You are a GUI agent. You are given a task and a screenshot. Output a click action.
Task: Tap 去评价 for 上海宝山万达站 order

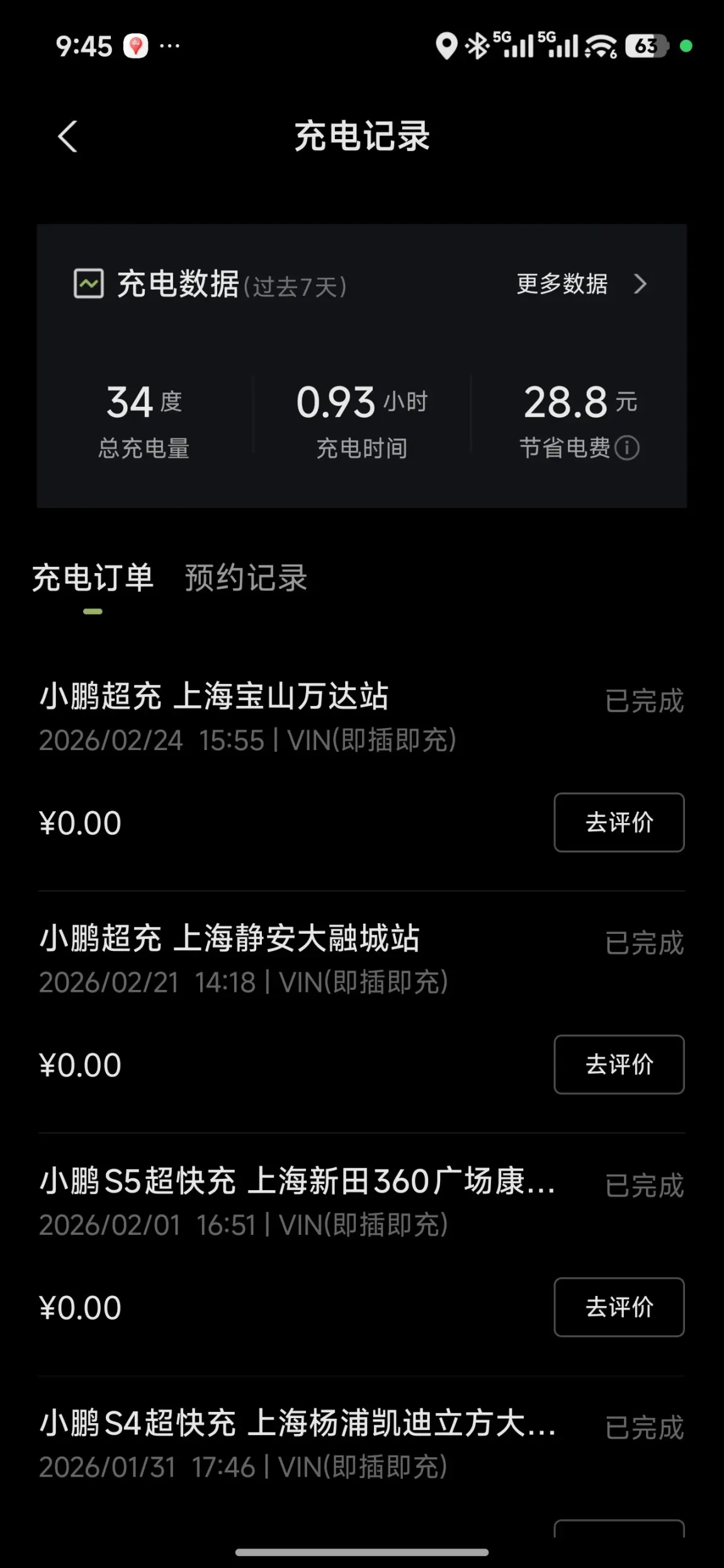(619, 822)
